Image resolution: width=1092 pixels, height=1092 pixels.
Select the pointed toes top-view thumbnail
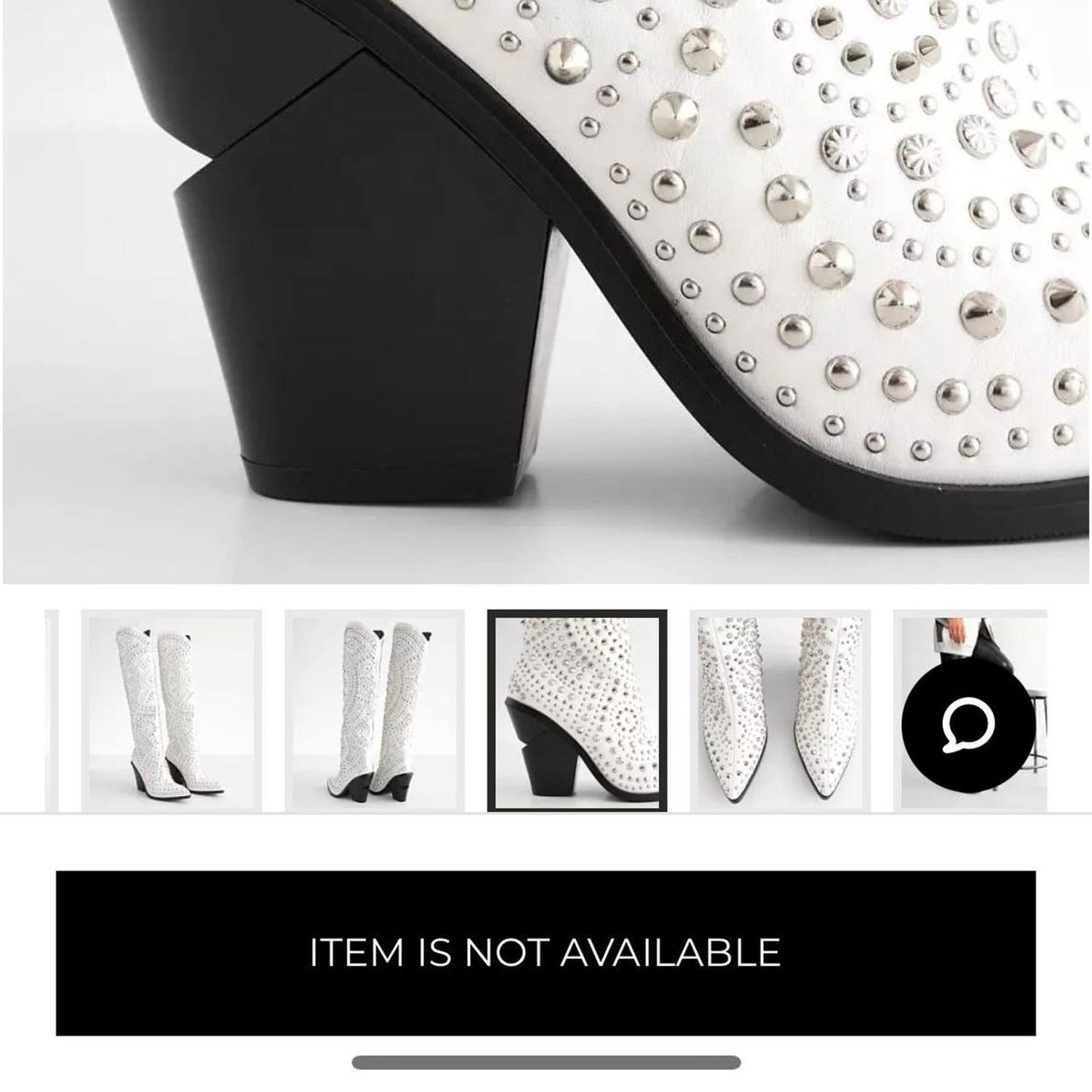[x=780, y=710]
